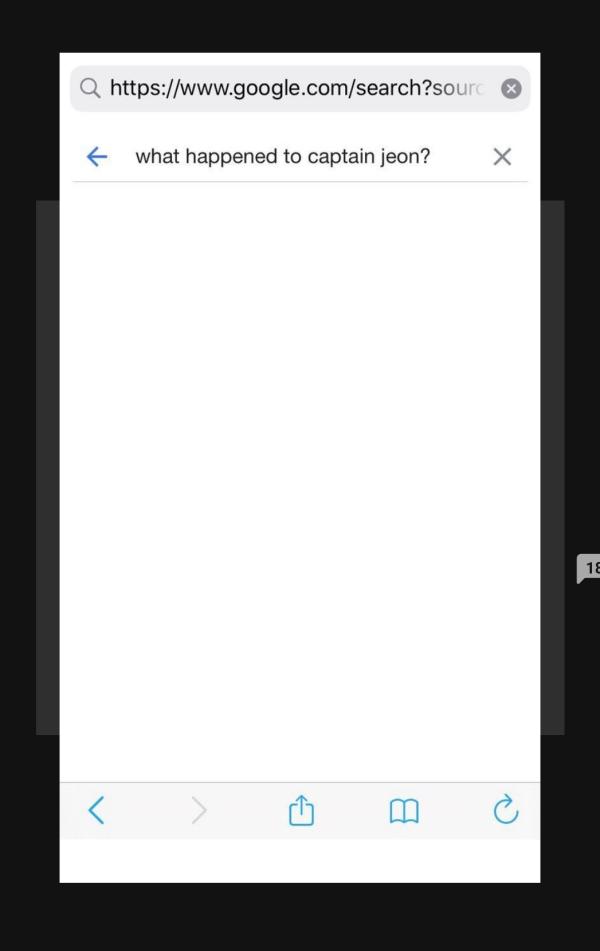Tap the Safari URL address bar

click(x=300, y=88)
